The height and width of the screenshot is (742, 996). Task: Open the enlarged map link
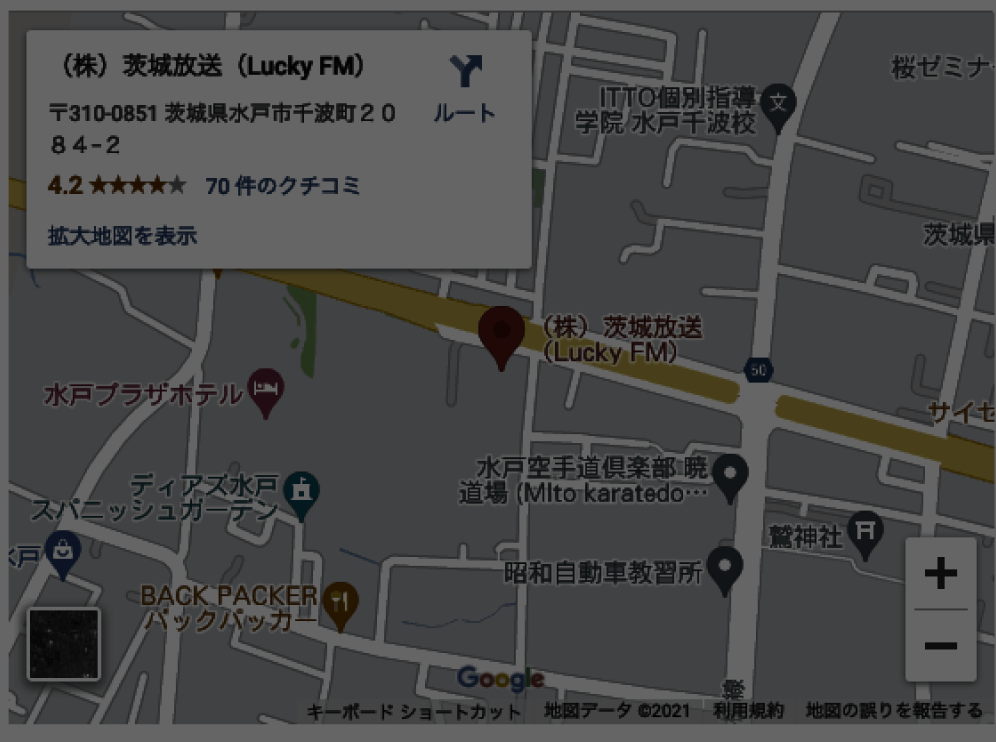tap(122, 236)
